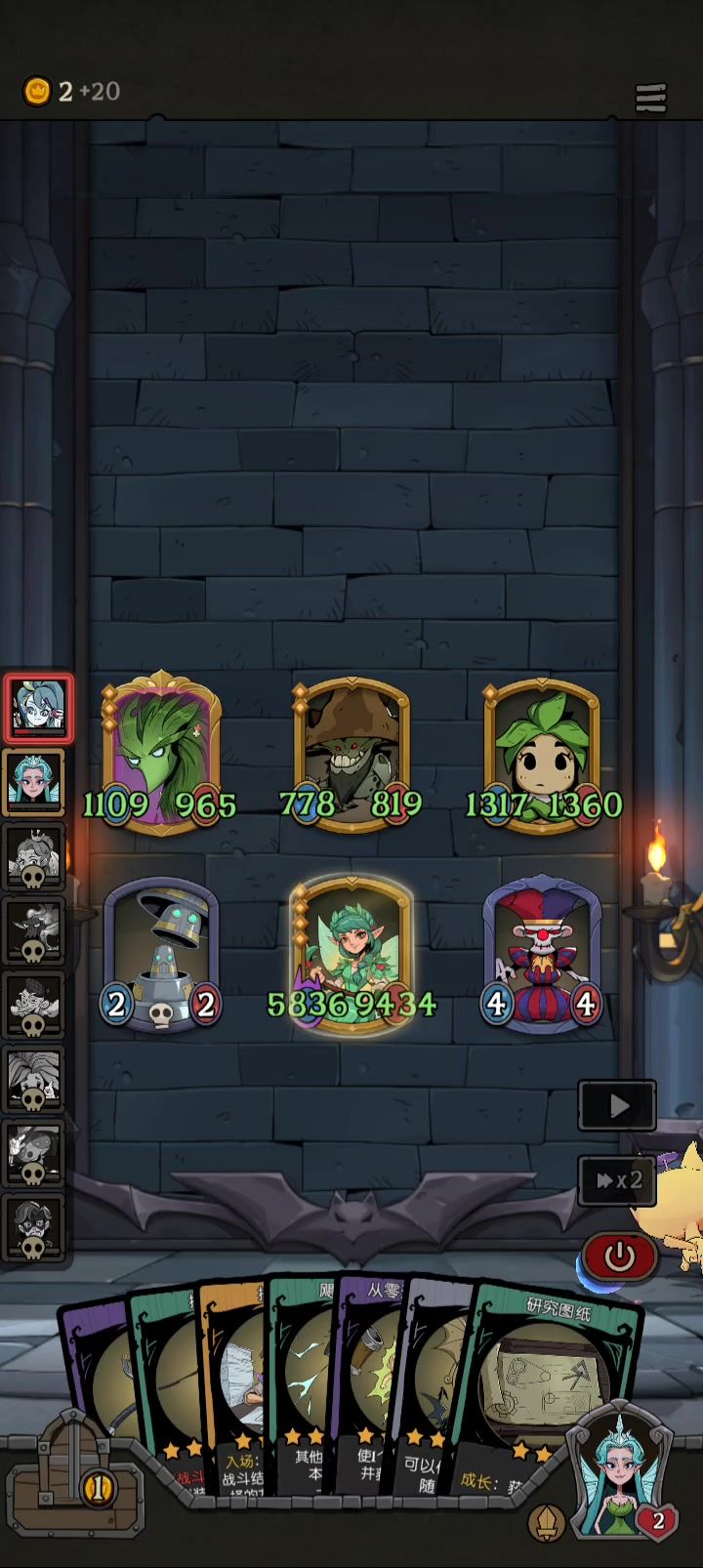This screenshot has height=1568, width=703.
Task: View the blue-haired fairy opponent portrait
Action: click(35, 781)
